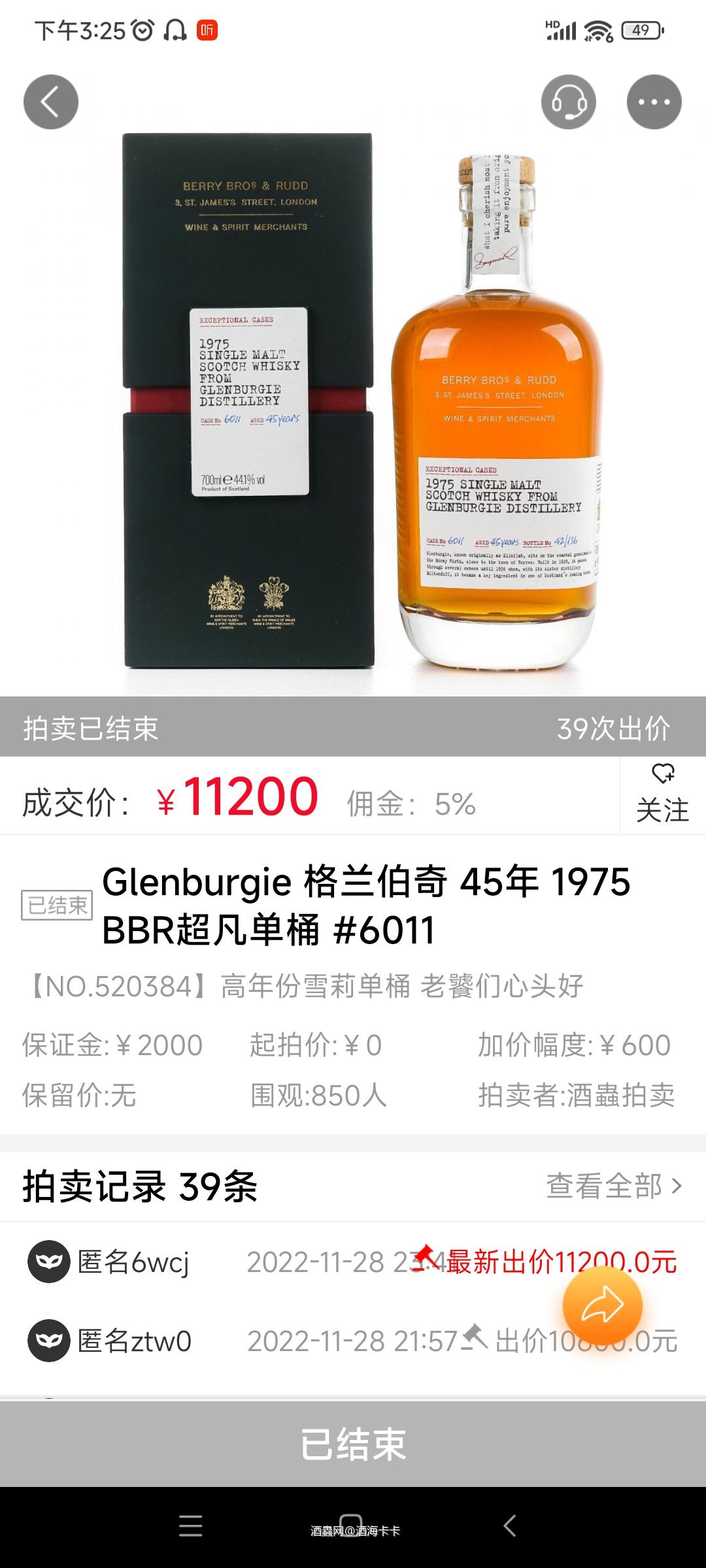The image size is (706, 1568).
Task: Open customer service via headset icon
Action: (x=568, y=101)
